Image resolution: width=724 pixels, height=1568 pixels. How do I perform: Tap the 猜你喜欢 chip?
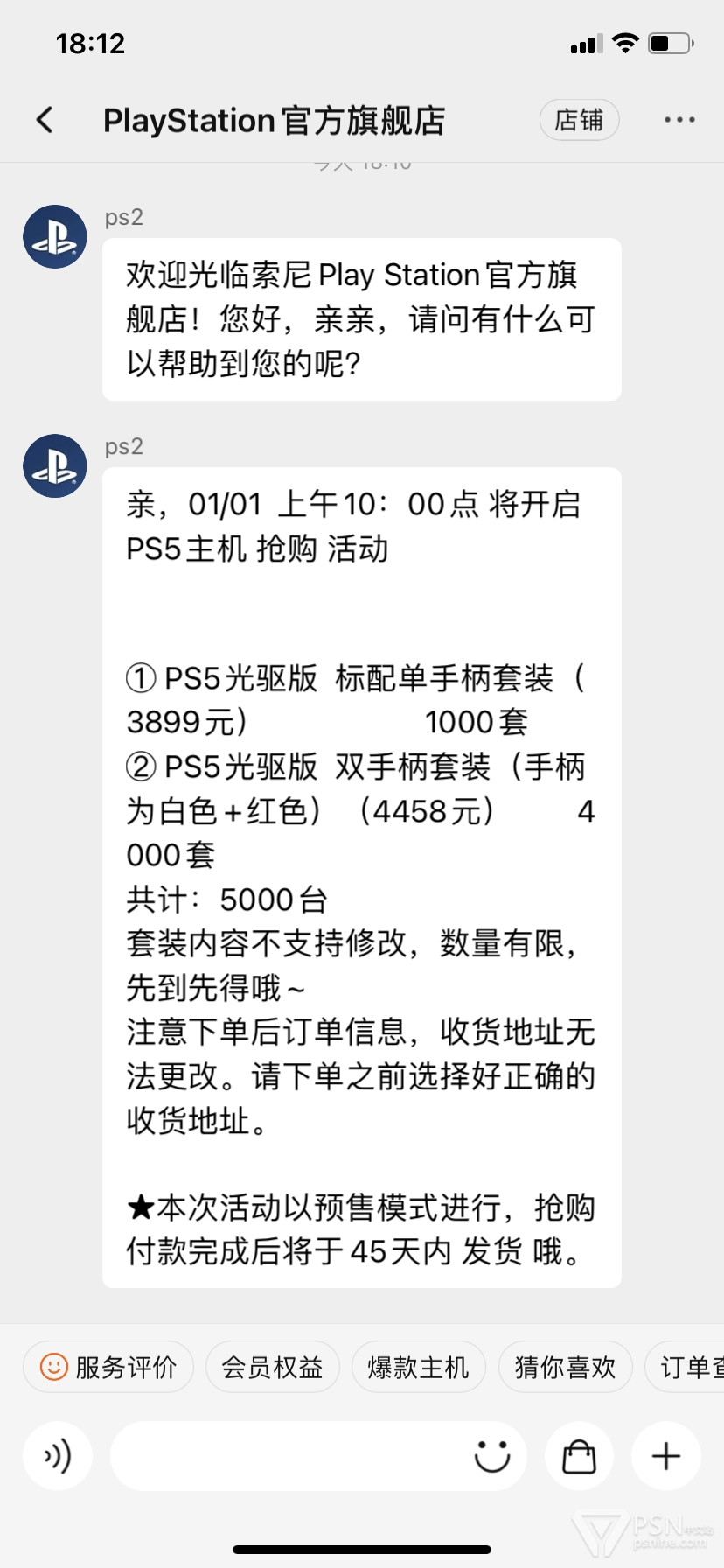point(565,1367)
